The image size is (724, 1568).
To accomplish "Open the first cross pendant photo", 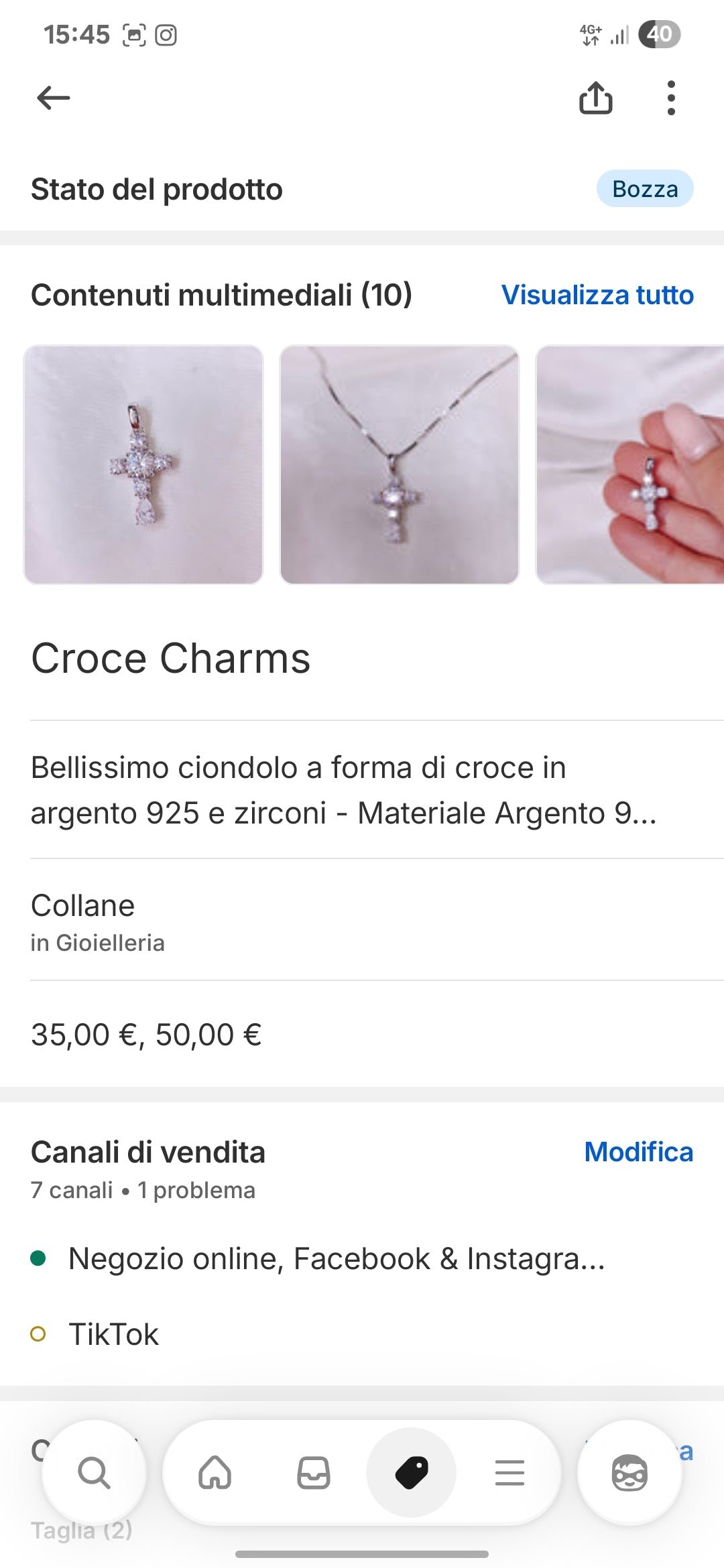I will point(143,465).
